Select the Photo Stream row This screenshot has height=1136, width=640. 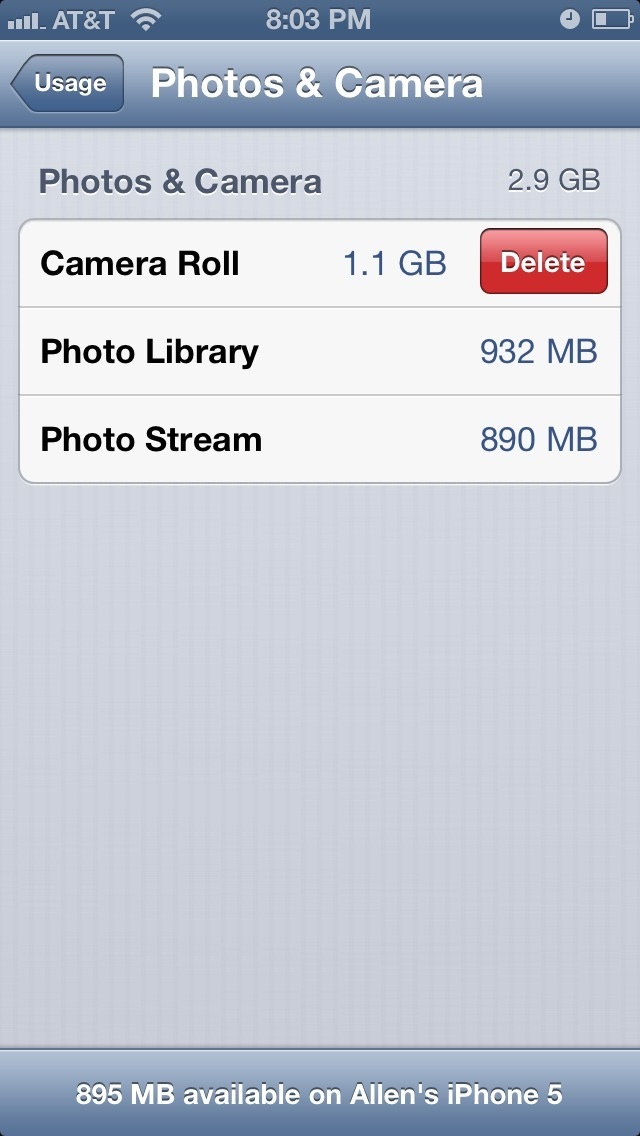[320, 440]
